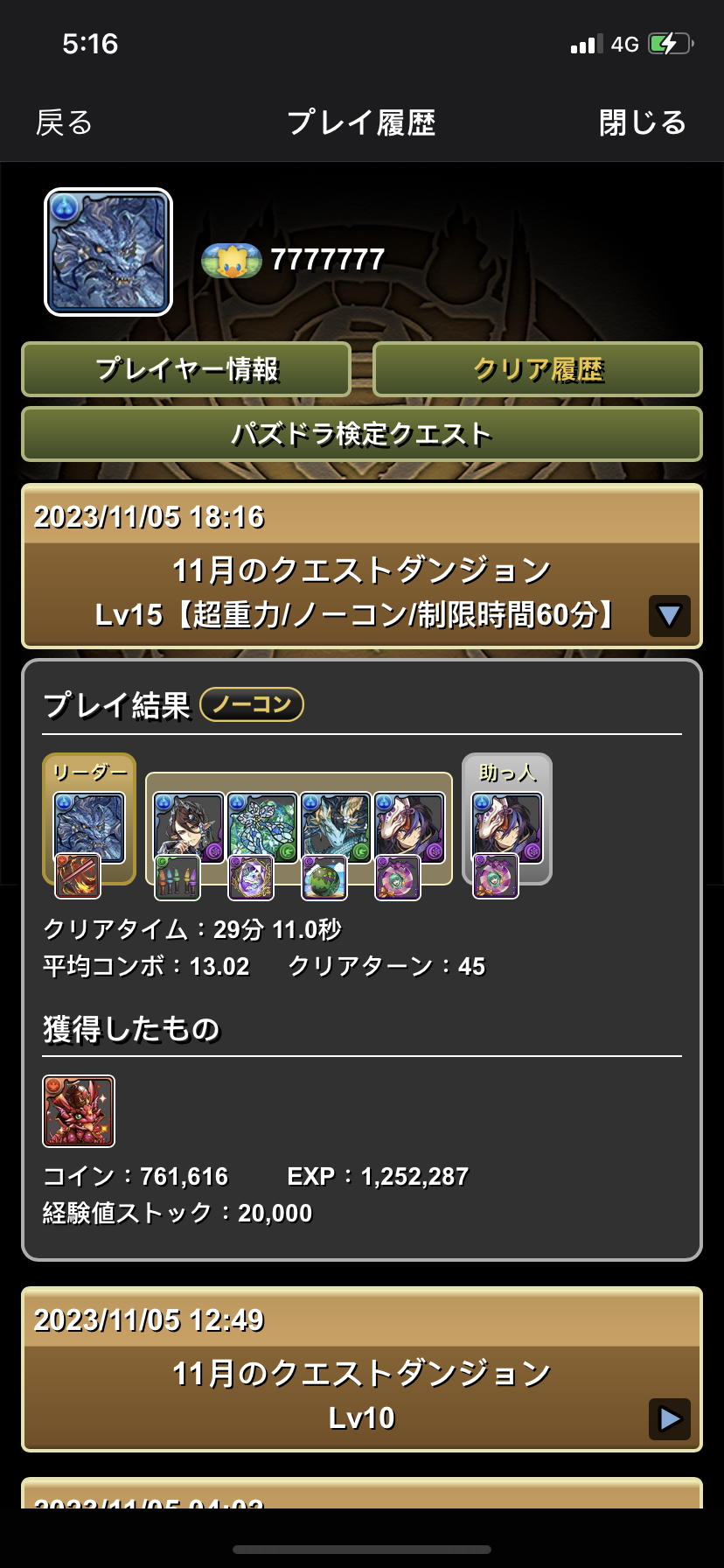Collapse the Lv15 超重力 quest entry
The width and height of the screenshot is (724, 1568).
(x=670, y=616)
